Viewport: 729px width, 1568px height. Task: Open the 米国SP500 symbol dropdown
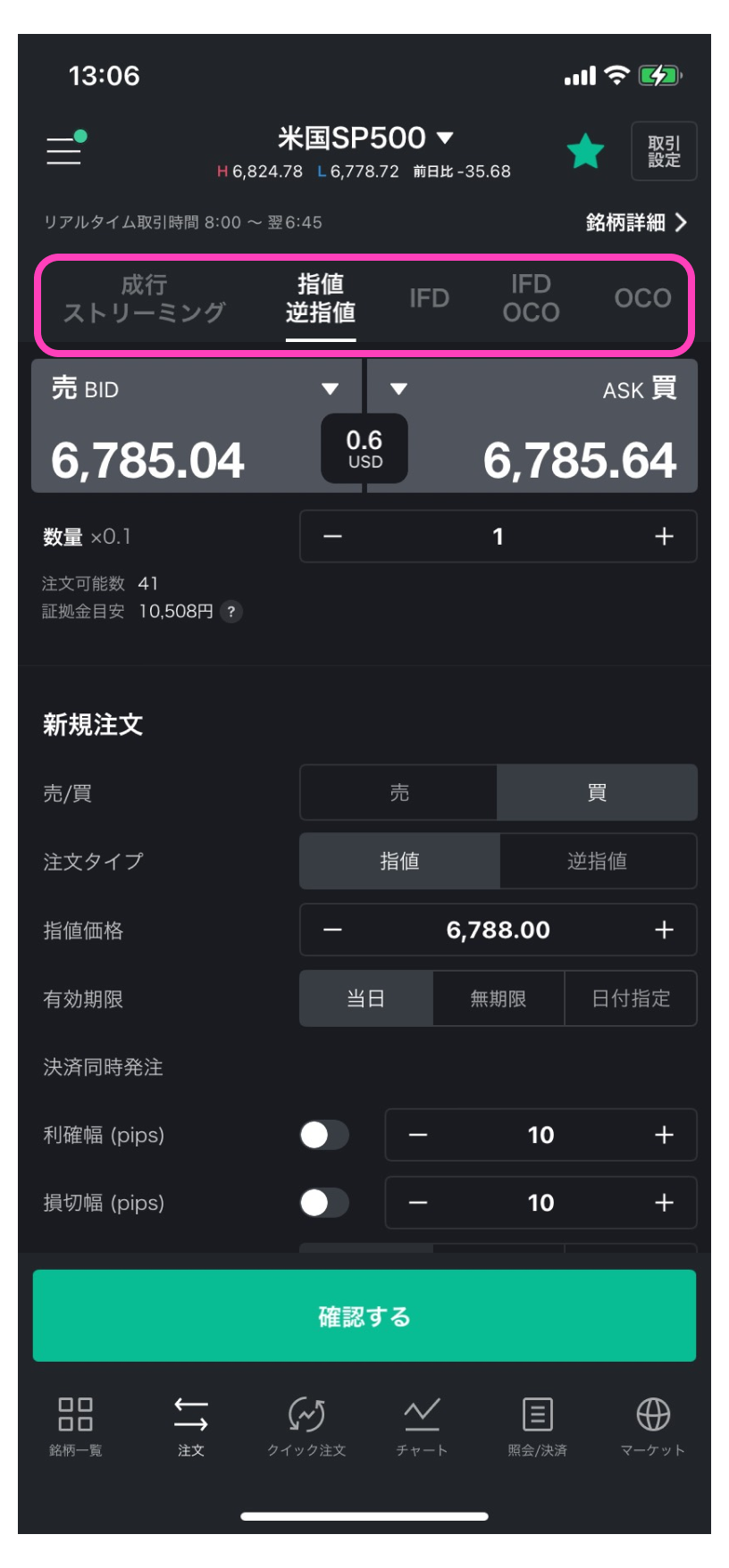[x=364, y=138]
